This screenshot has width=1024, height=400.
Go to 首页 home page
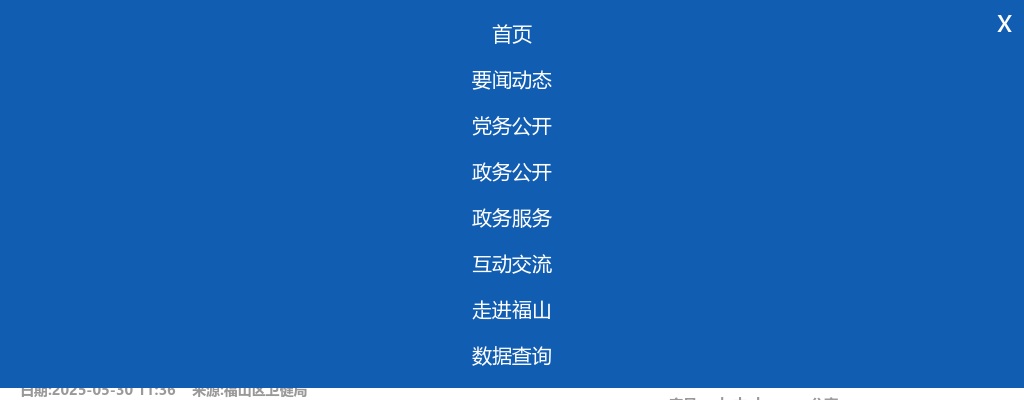tap(512, 35)
